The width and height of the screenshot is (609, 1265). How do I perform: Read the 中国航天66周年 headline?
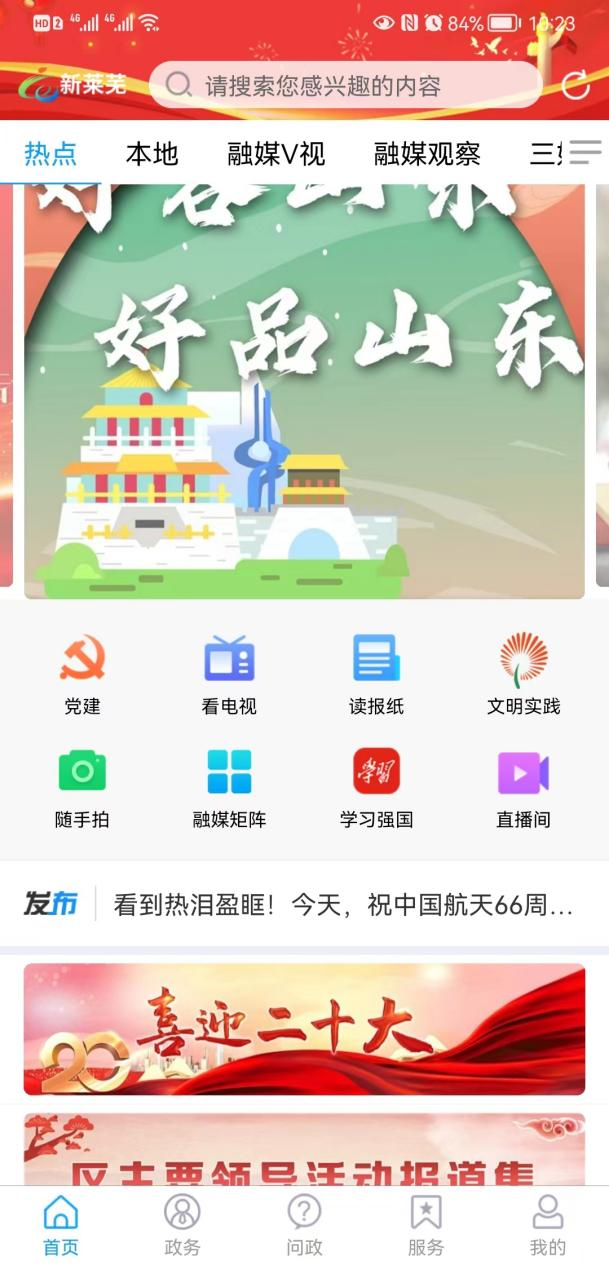tap(343, 906)
